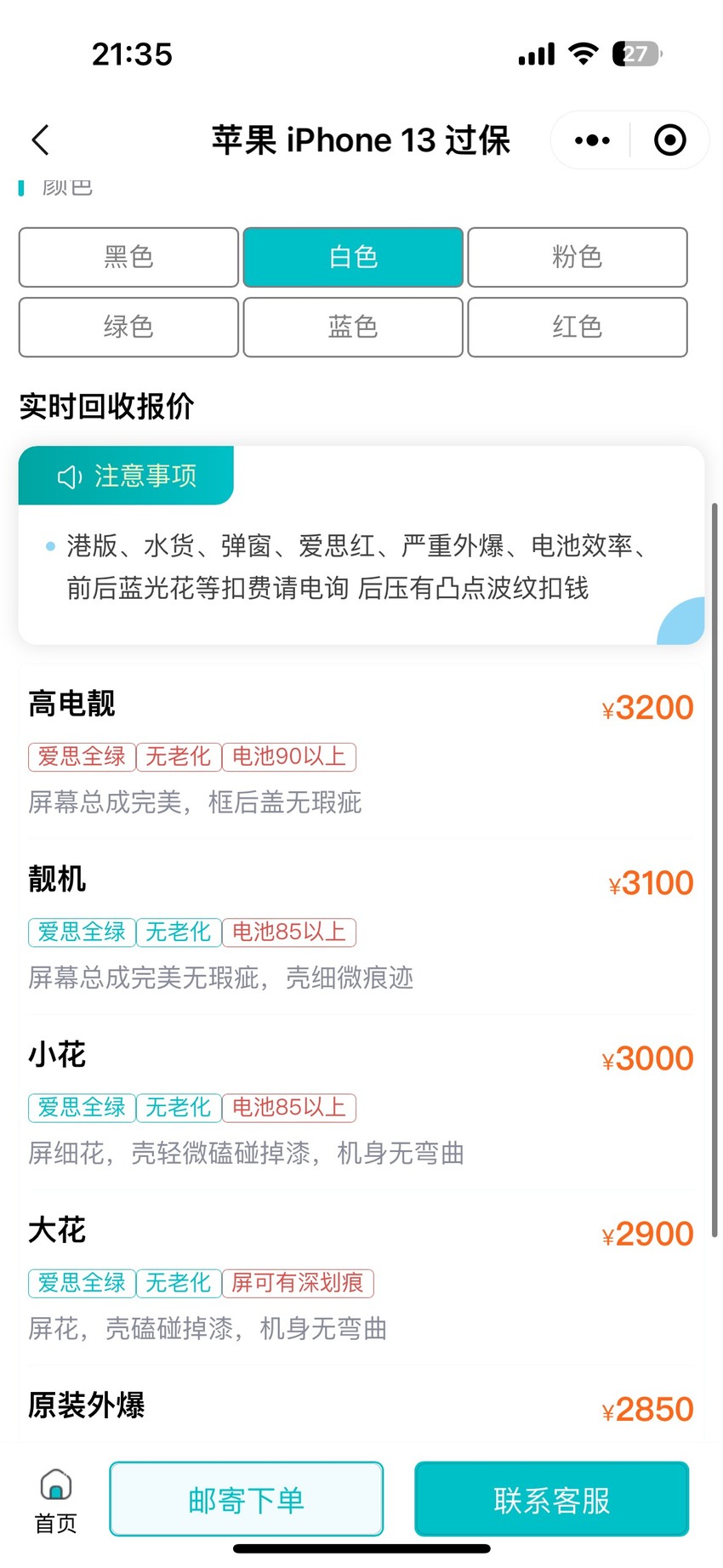Contact customer service via 联系客服
The width and height of the screenshot is (723, 1568).
[x=551, y=1500]
